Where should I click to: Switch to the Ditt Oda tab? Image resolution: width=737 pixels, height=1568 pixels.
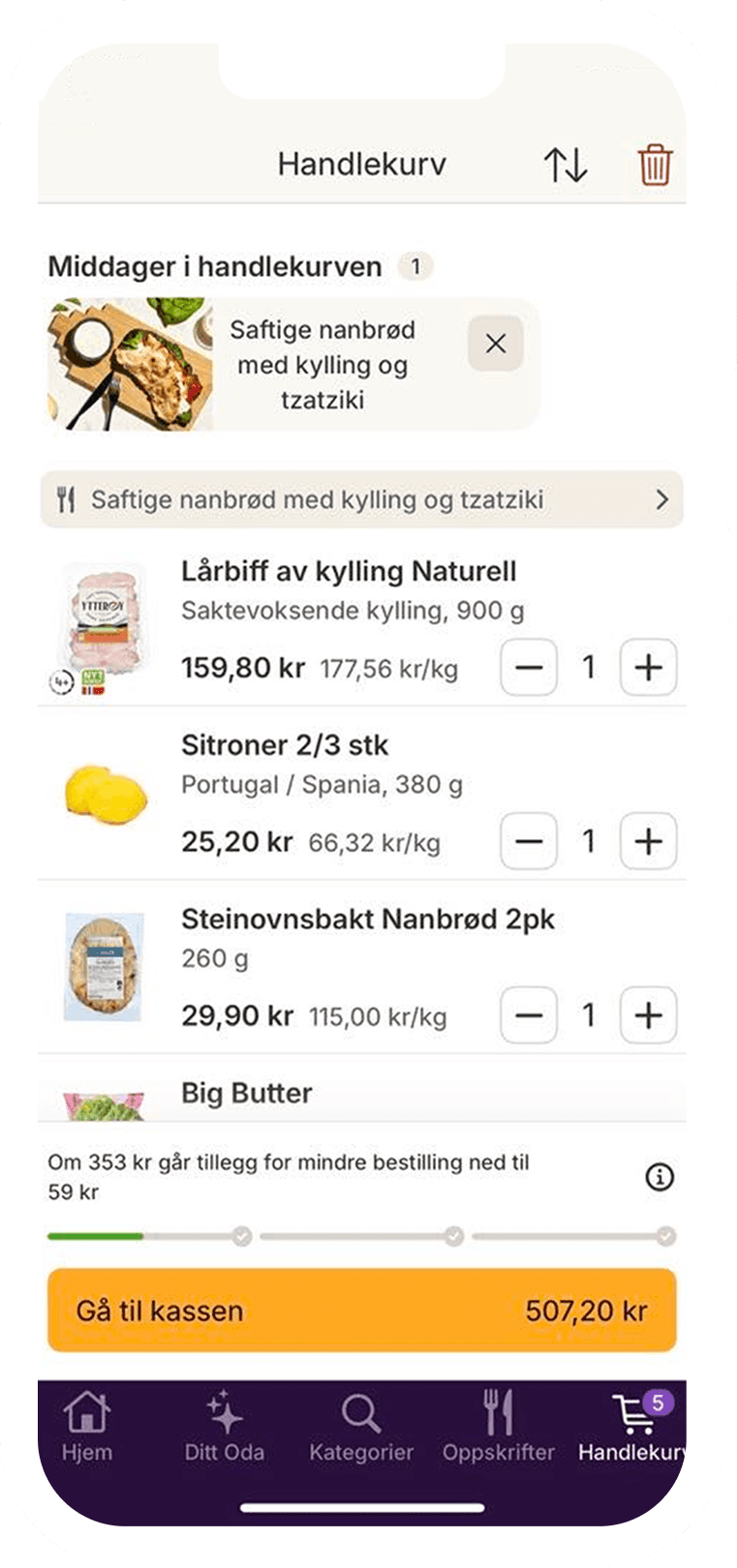(224, 1425)
